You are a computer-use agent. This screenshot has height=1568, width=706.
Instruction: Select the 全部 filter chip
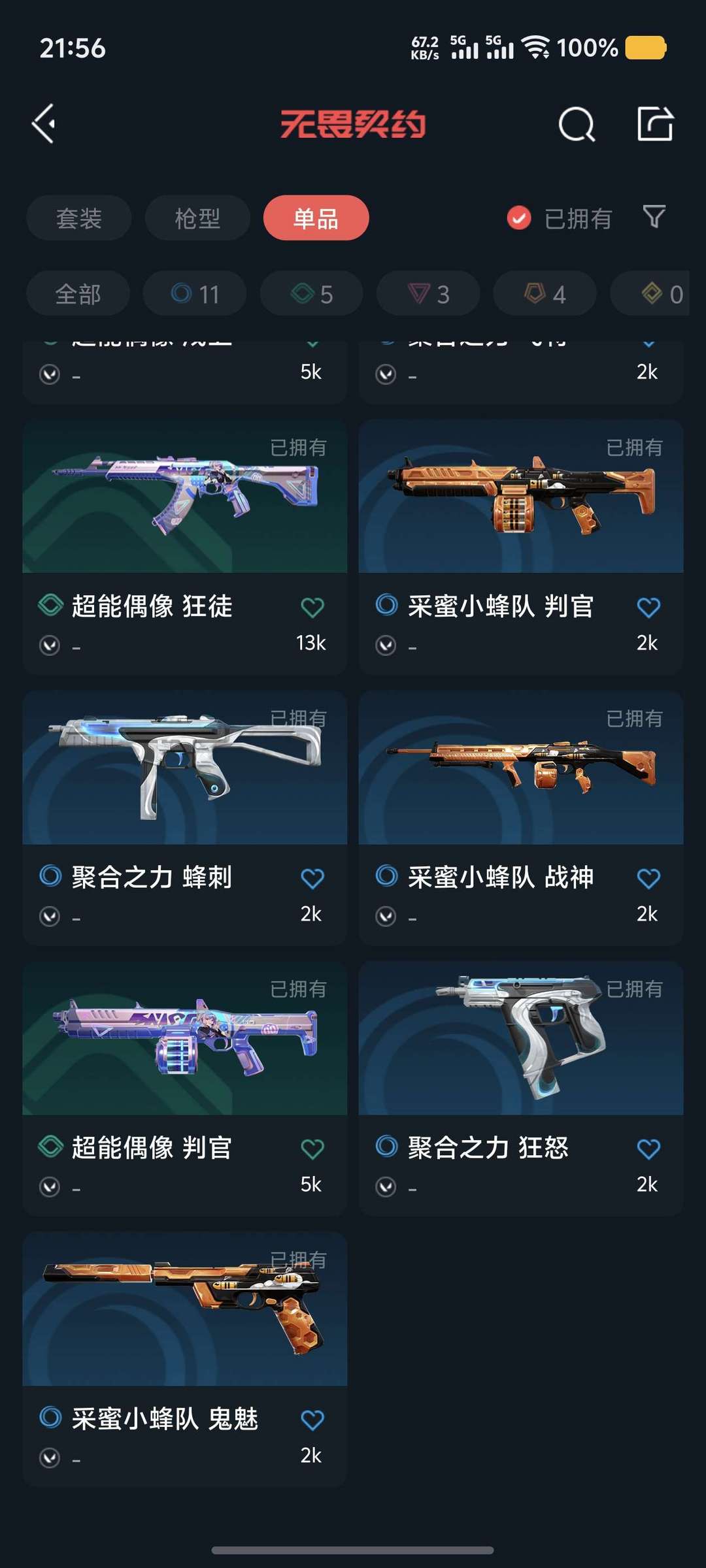(x=78, y=293)
